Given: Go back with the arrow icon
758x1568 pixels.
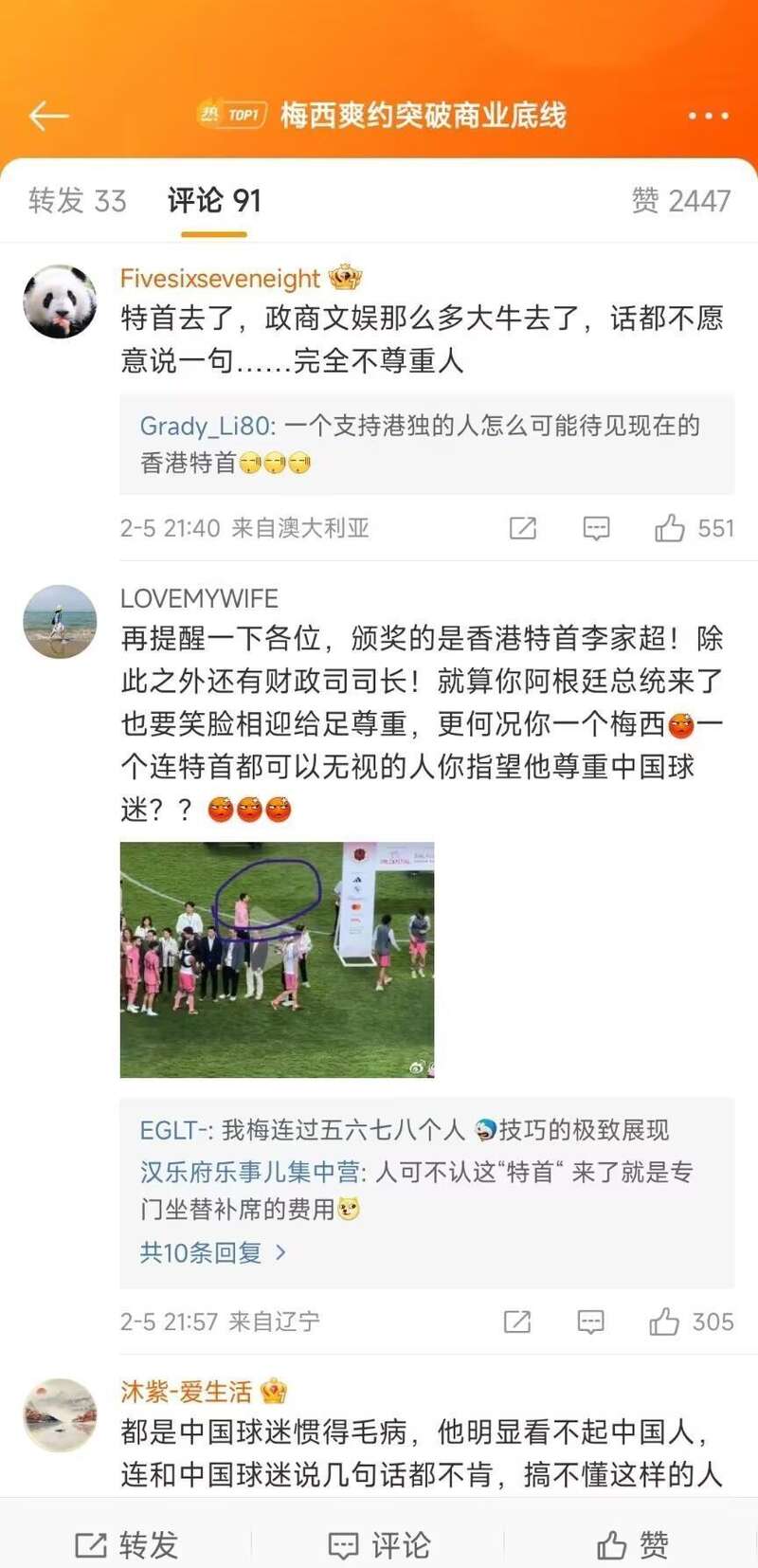Looking at the screenshot, I should point(49,116).
